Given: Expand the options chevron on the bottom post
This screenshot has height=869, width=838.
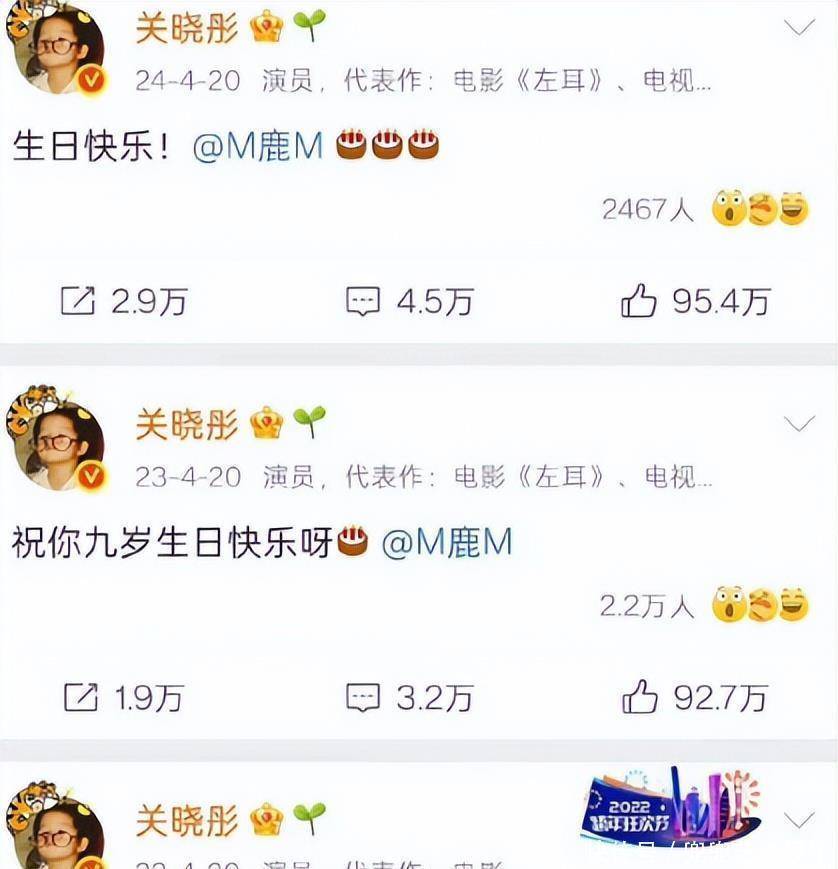Looking at the screenshot, I should click(799, 821).
